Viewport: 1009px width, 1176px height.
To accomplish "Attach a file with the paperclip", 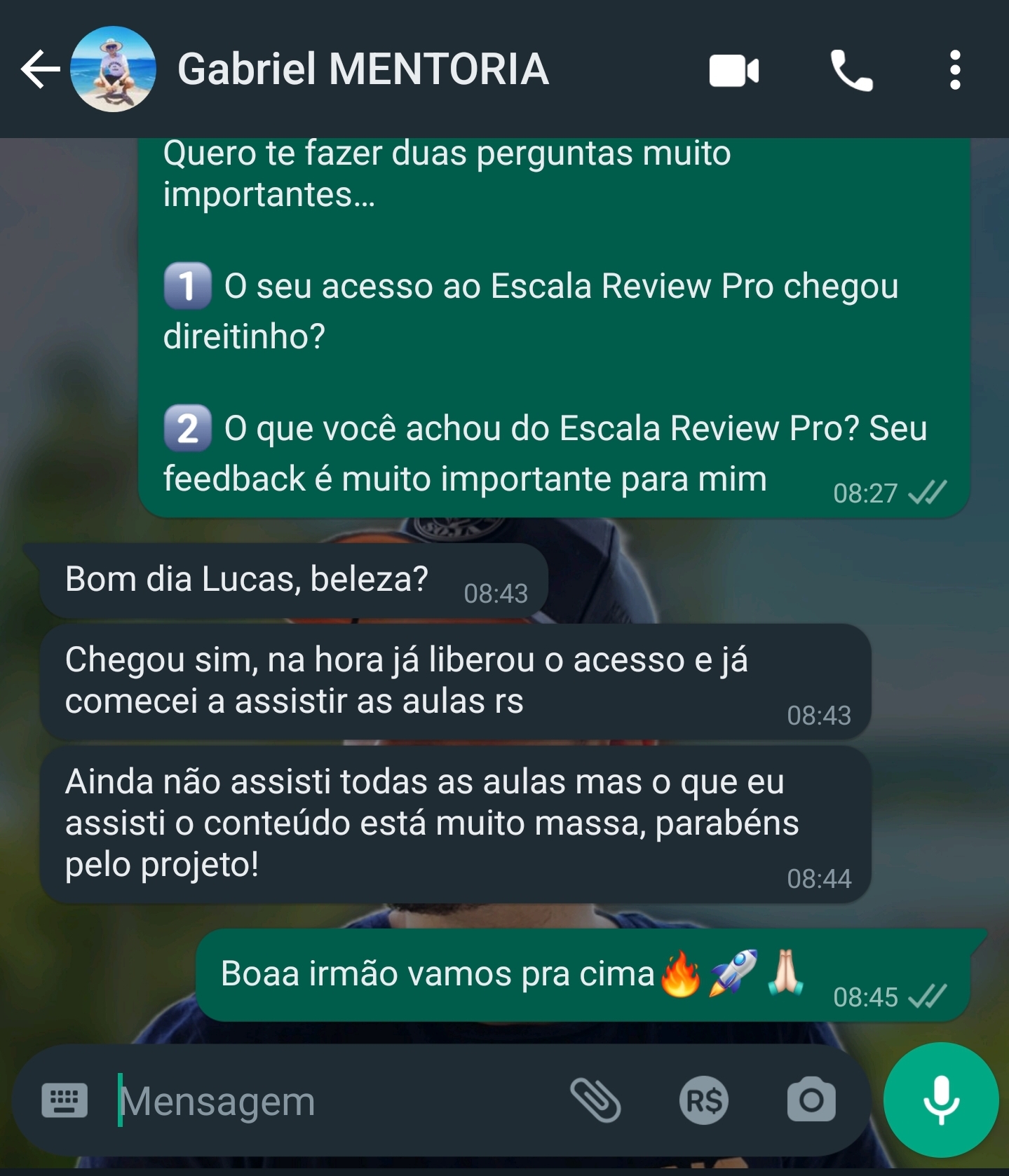I will [x=595, y=1100].
